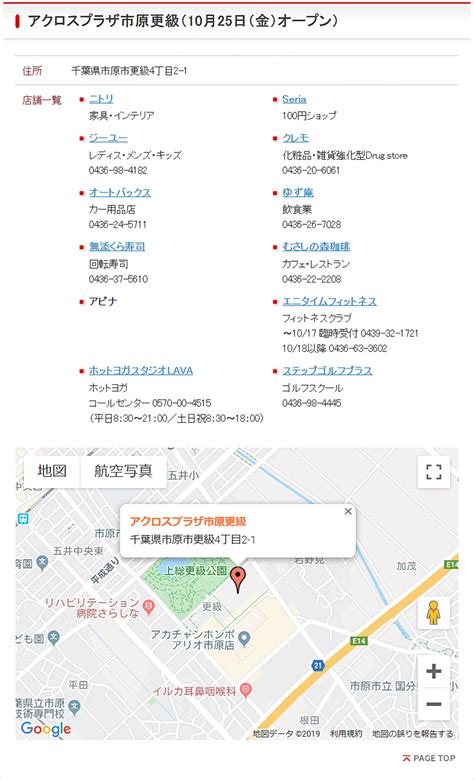Open the Seria store link
474x780 pixels.
pyautogui.click(x=294, y=99)
